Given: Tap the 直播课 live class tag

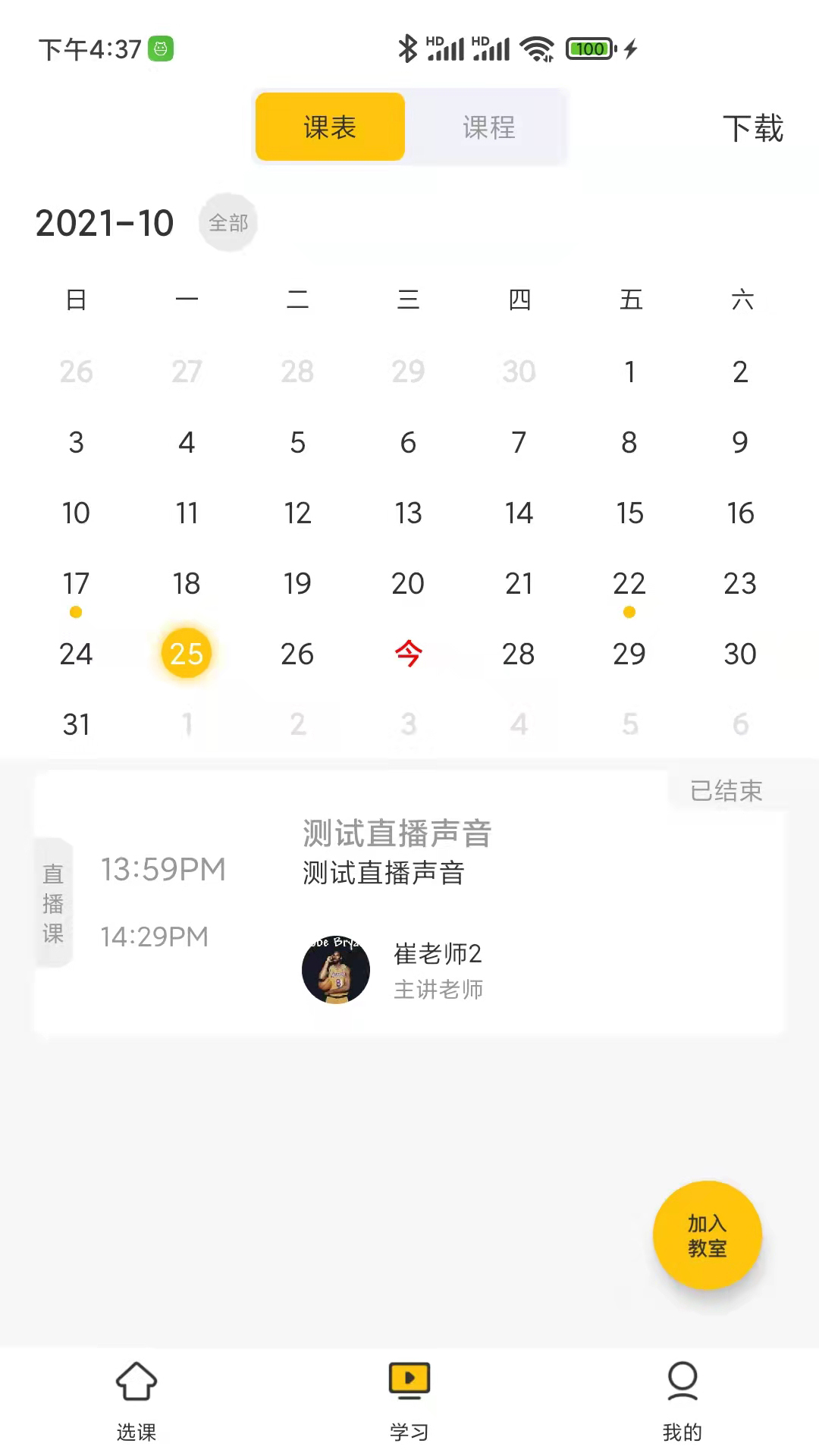Looking at the screenshot, I should 52,902.
